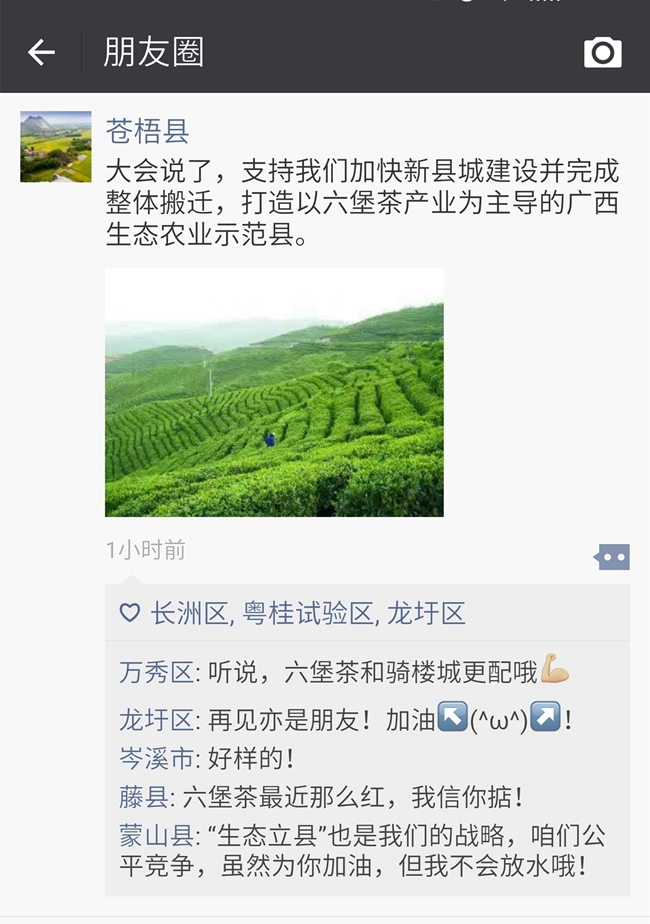Open commenter 岑溪市's profile
The width and height of the screenshot is (650, 924).
point(156,759)
